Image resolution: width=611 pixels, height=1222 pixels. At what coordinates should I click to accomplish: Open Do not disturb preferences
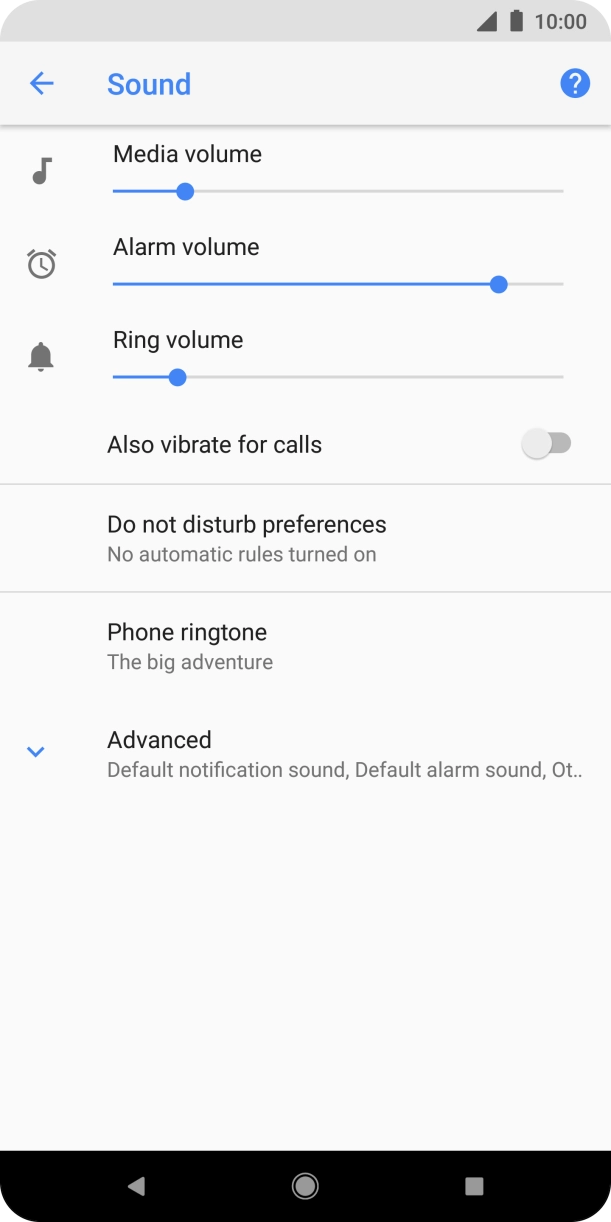pos(305,538)
